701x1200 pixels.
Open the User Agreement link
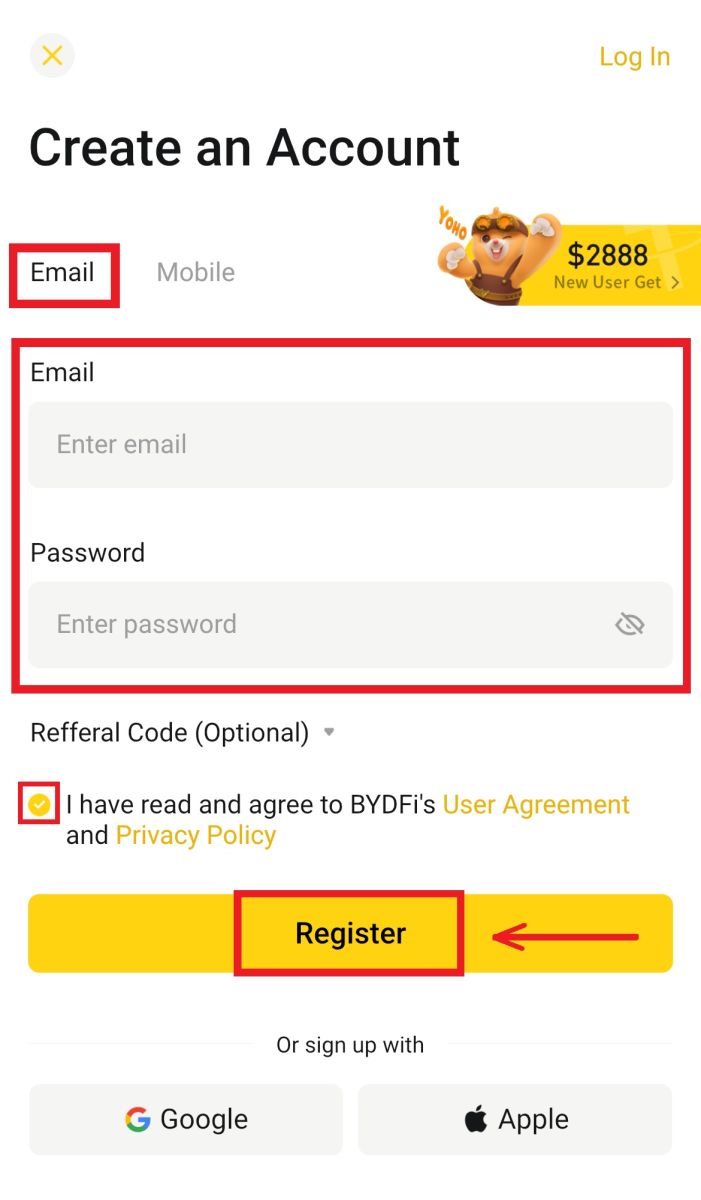tap(536, 805)
